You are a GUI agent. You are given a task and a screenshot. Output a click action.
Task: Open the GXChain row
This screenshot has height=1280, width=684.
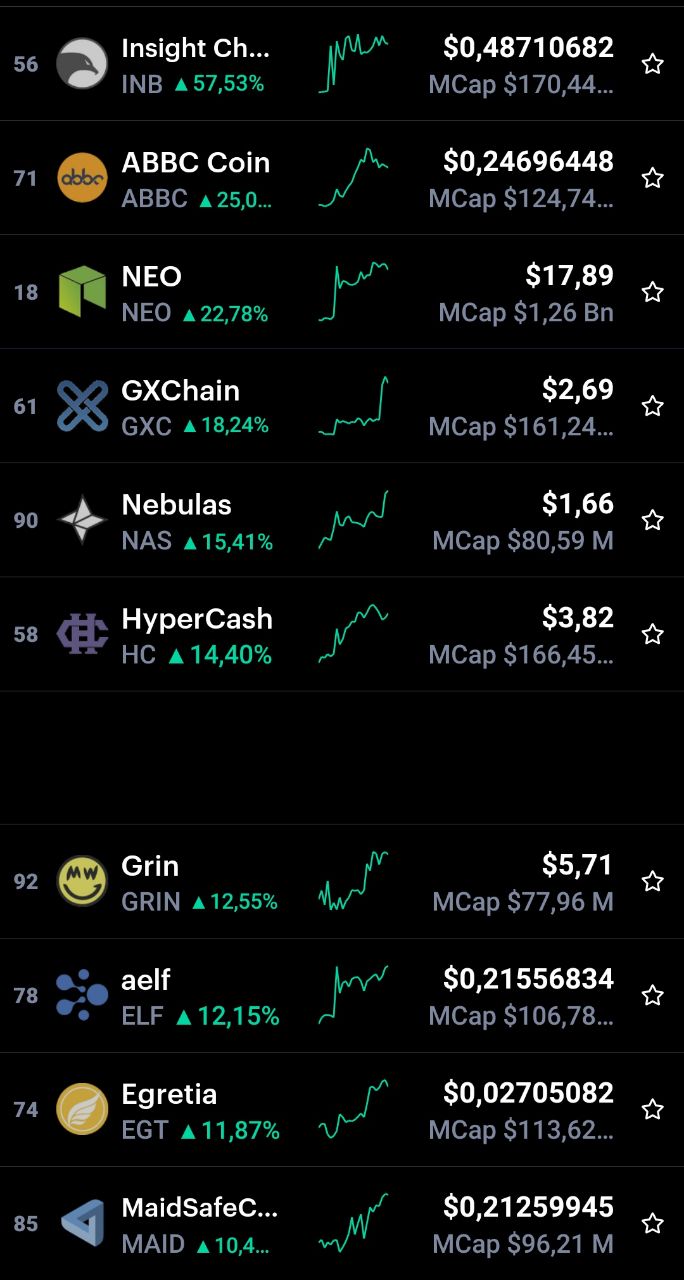tap(342, 406)
